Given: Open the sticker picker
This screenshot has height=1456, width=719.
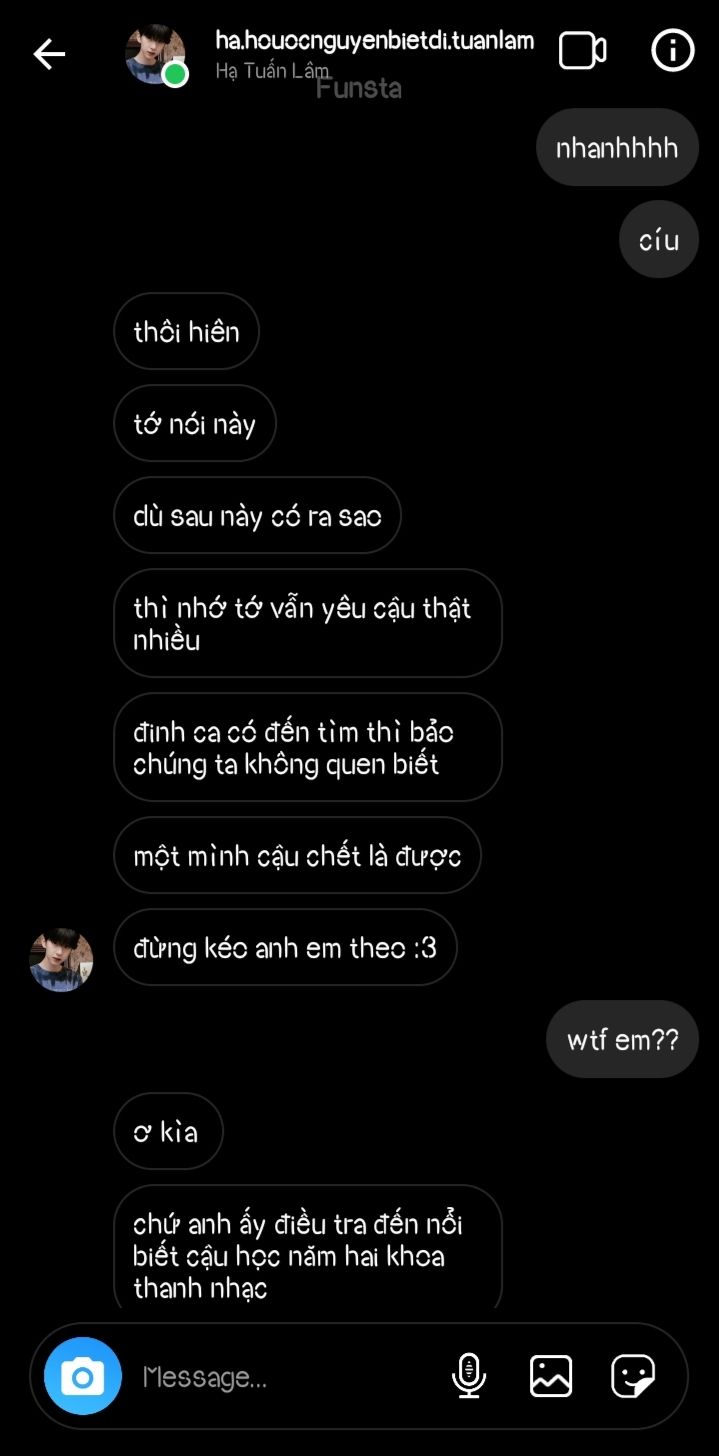Looking at the screenshot, I should click(633, 1376).
